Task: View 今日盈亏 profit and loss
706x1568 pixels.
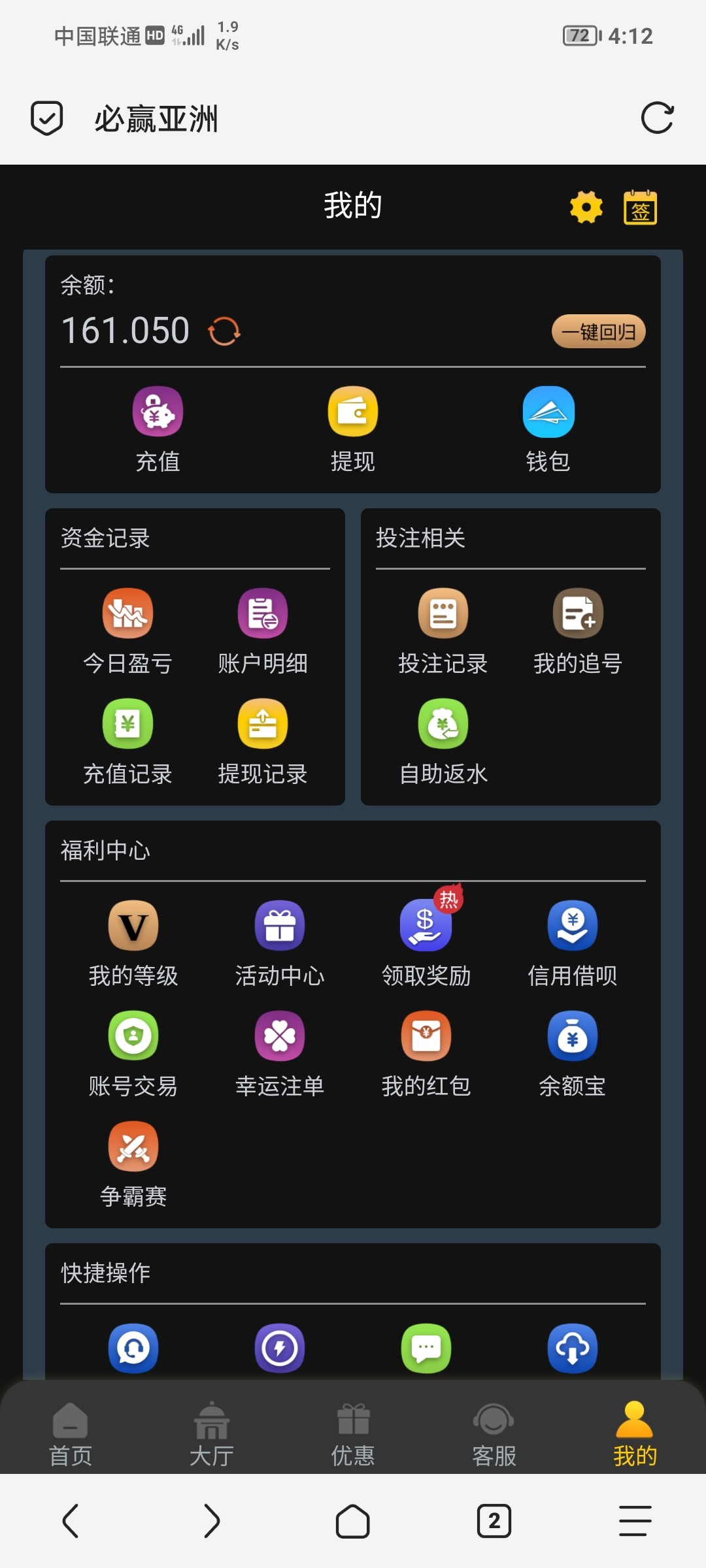Action: pyautogui.click(x=127, y=630)
